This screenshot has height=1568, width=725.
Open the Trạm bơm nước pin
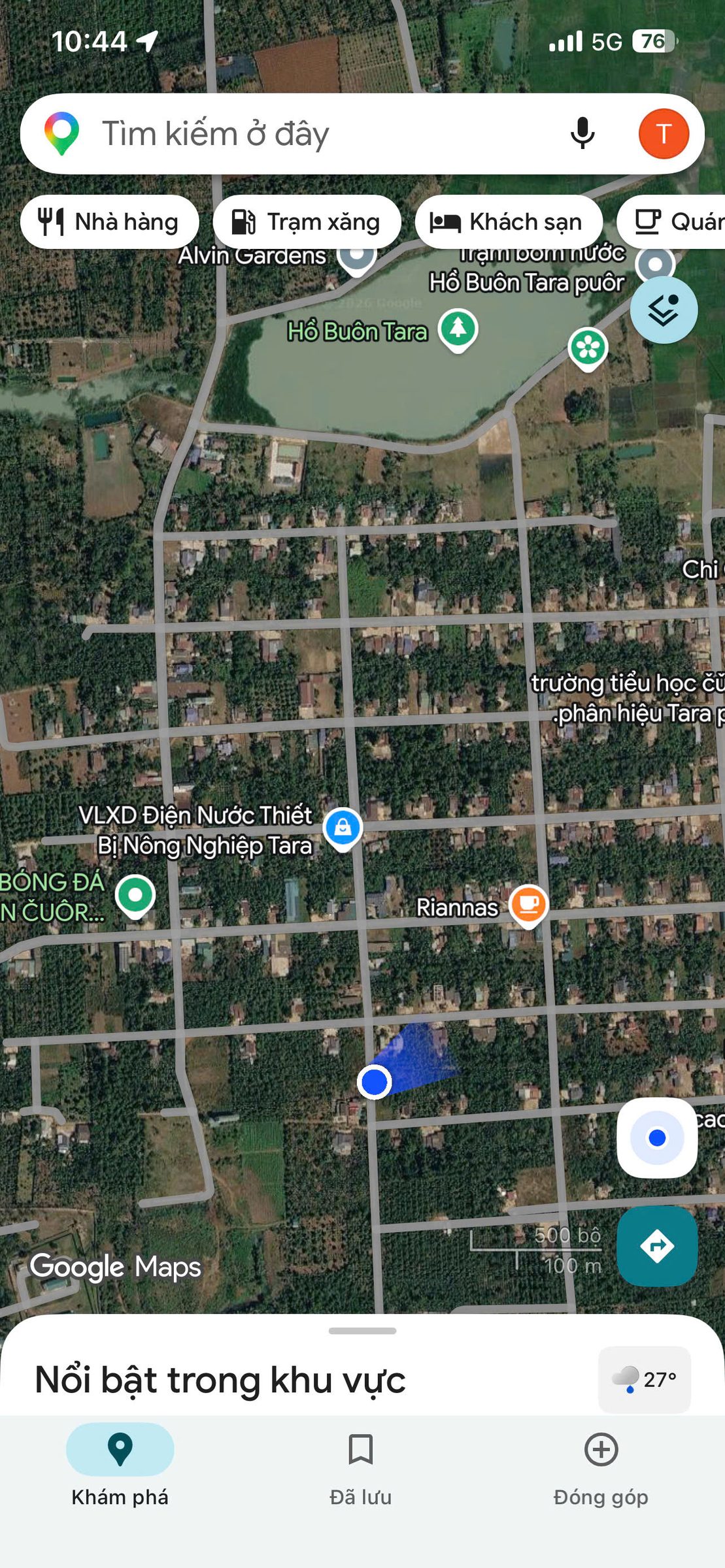[655, 264]
